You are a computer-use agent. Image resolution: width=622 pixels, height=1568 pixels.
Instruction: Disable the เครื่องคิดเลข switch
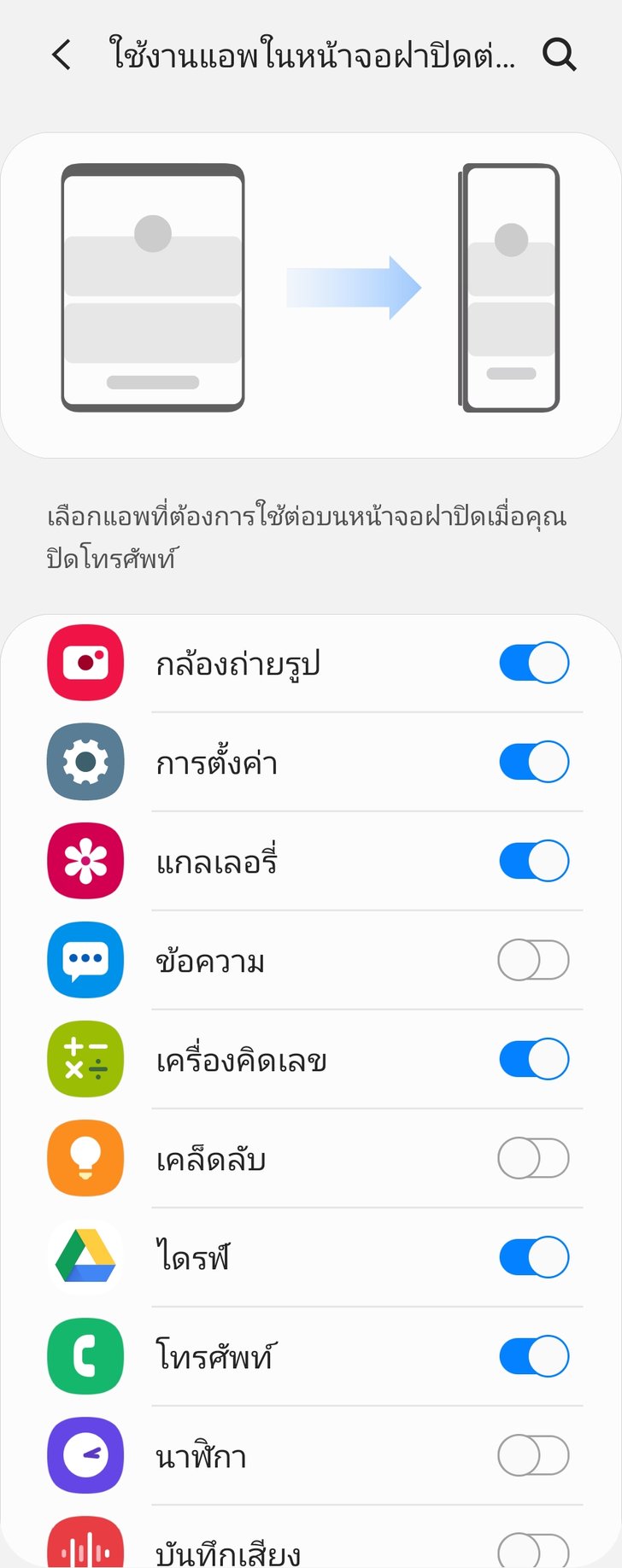534,1059
